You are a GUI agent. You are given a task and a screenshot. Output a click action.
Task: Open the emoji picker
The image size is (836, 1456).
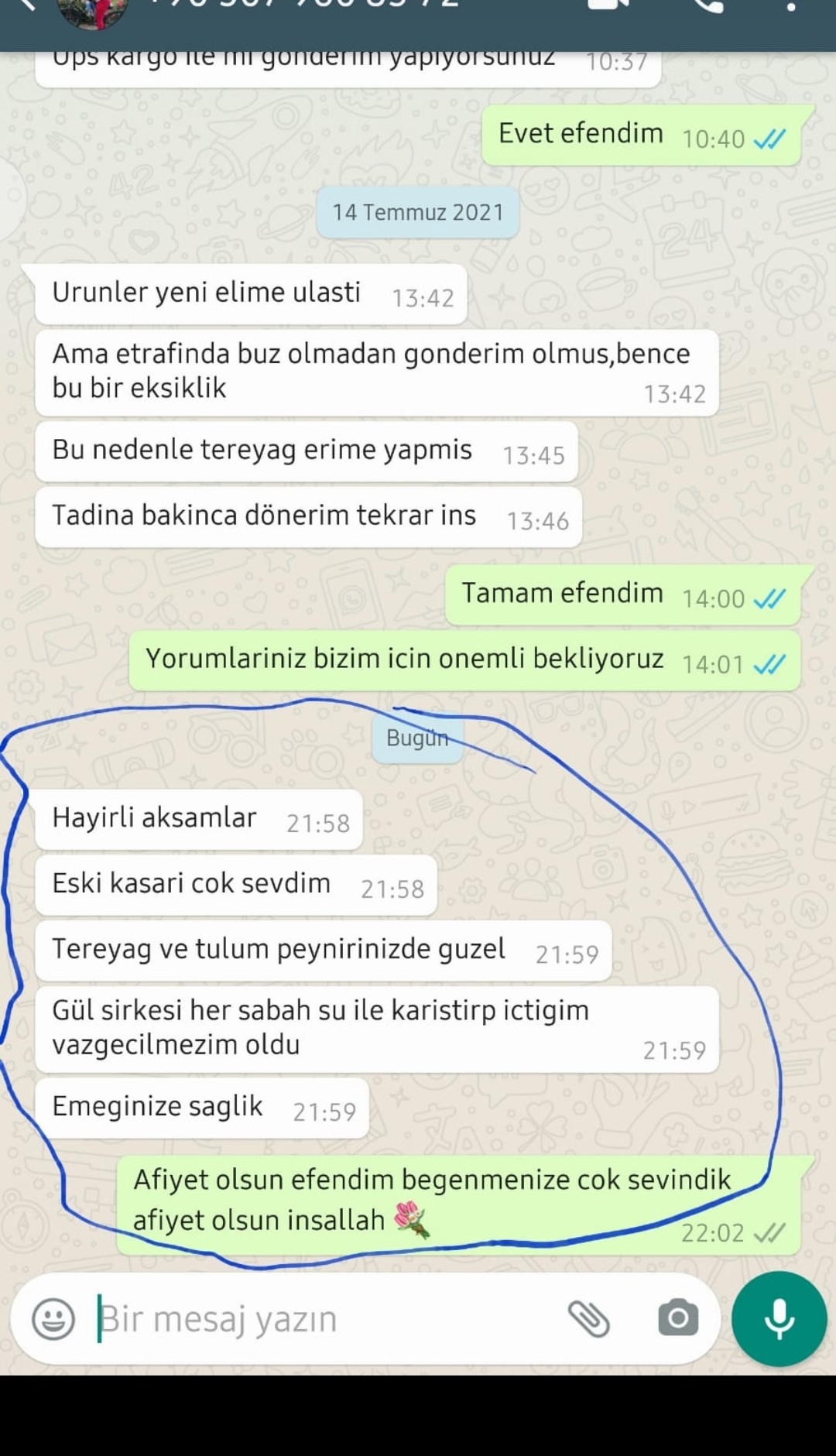coord(53,1319)
